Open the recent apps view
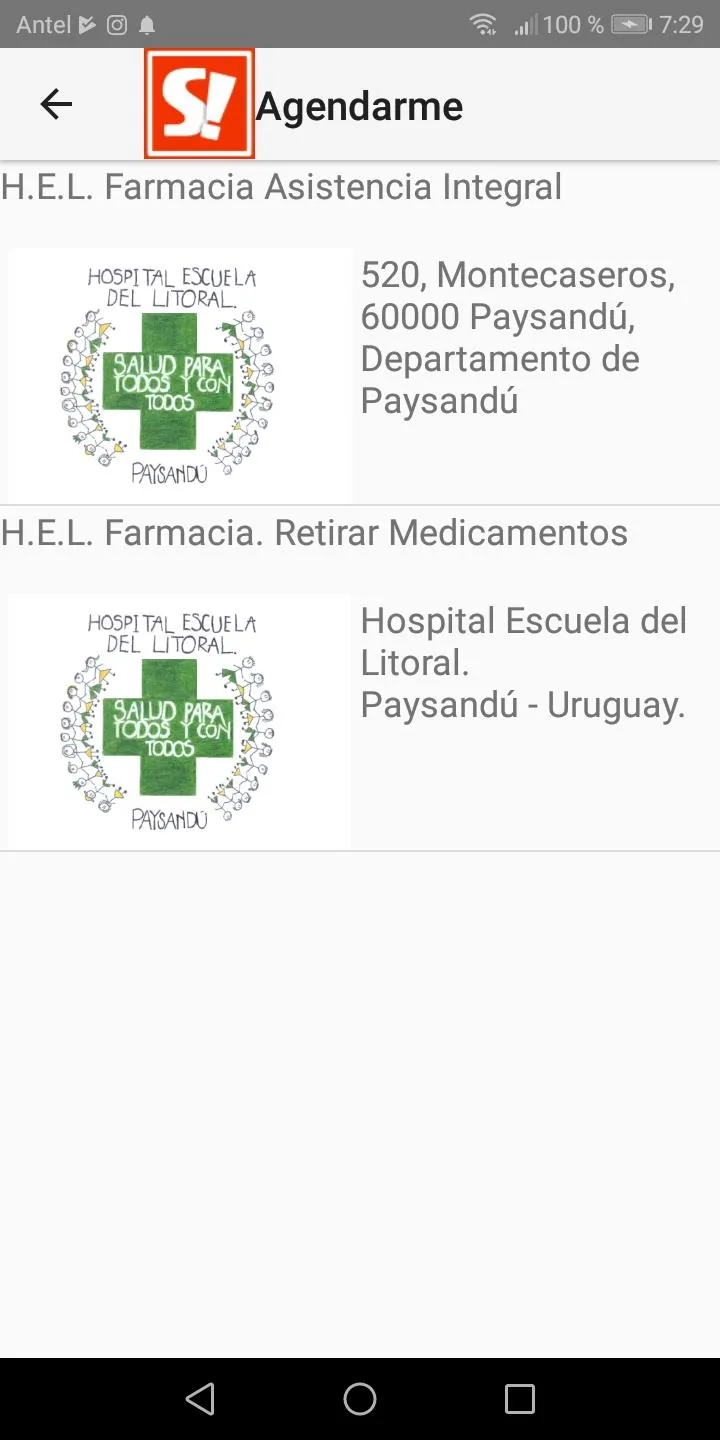 (520, 1399)
